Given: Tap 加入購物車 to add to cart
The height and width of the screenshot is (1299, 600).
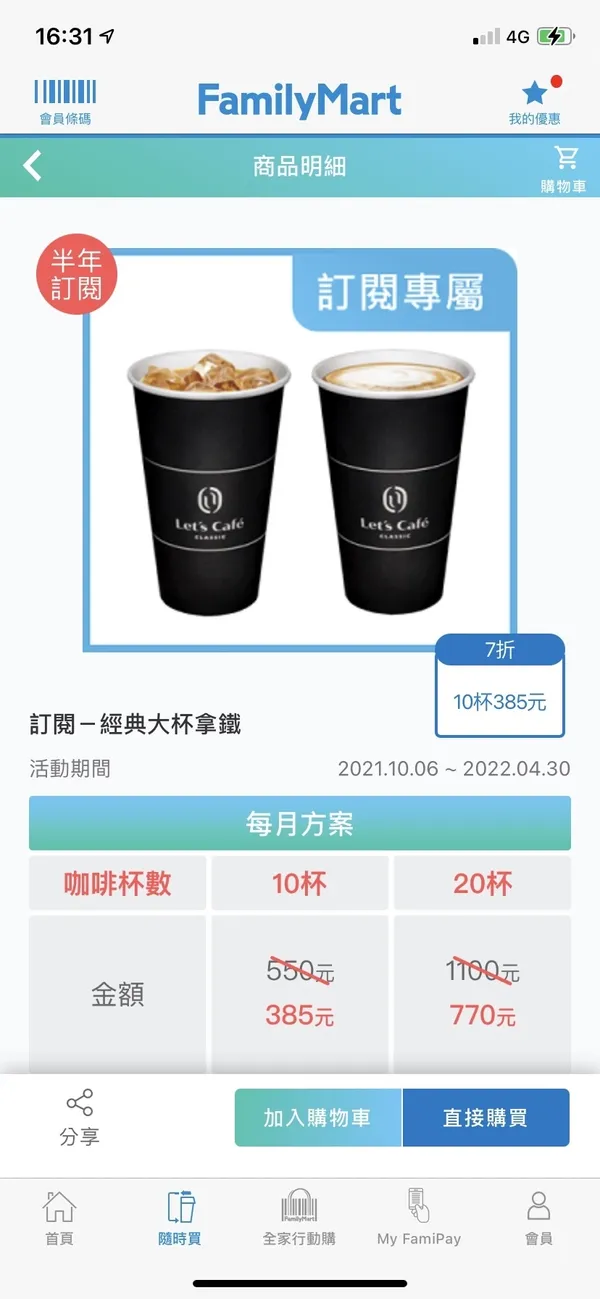Looking at the screenshot, I should coord(318,1118).
